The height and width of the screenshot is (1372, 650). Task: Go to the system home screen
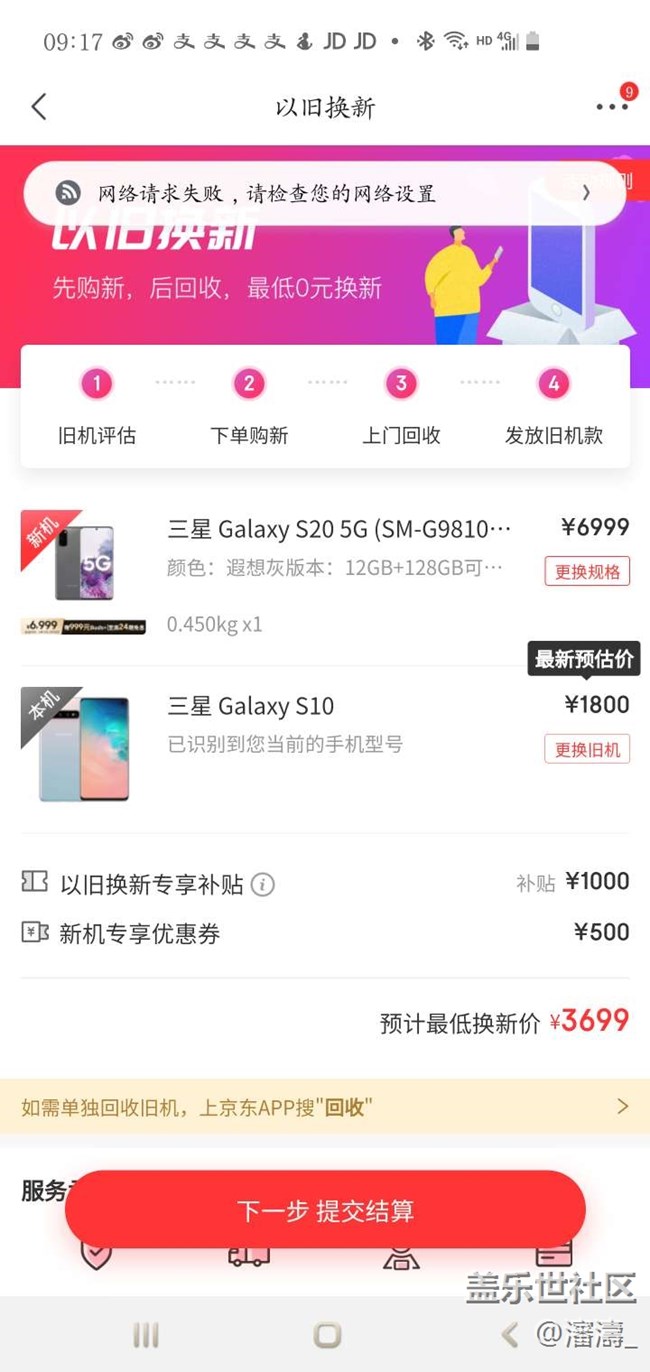pyautogui.click(x=327, y=1334)
